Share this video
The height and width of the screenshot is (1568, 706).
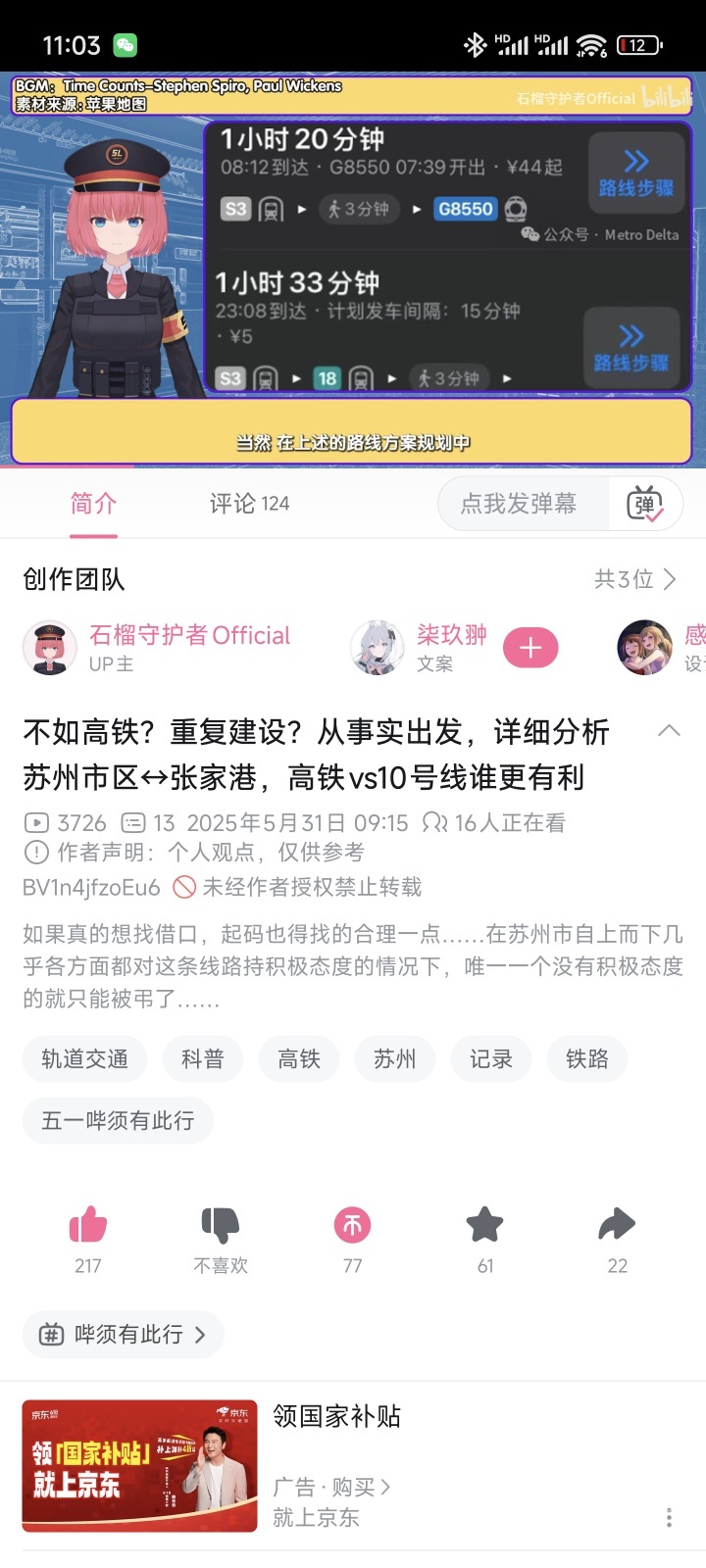click(x=617, y=1226)
